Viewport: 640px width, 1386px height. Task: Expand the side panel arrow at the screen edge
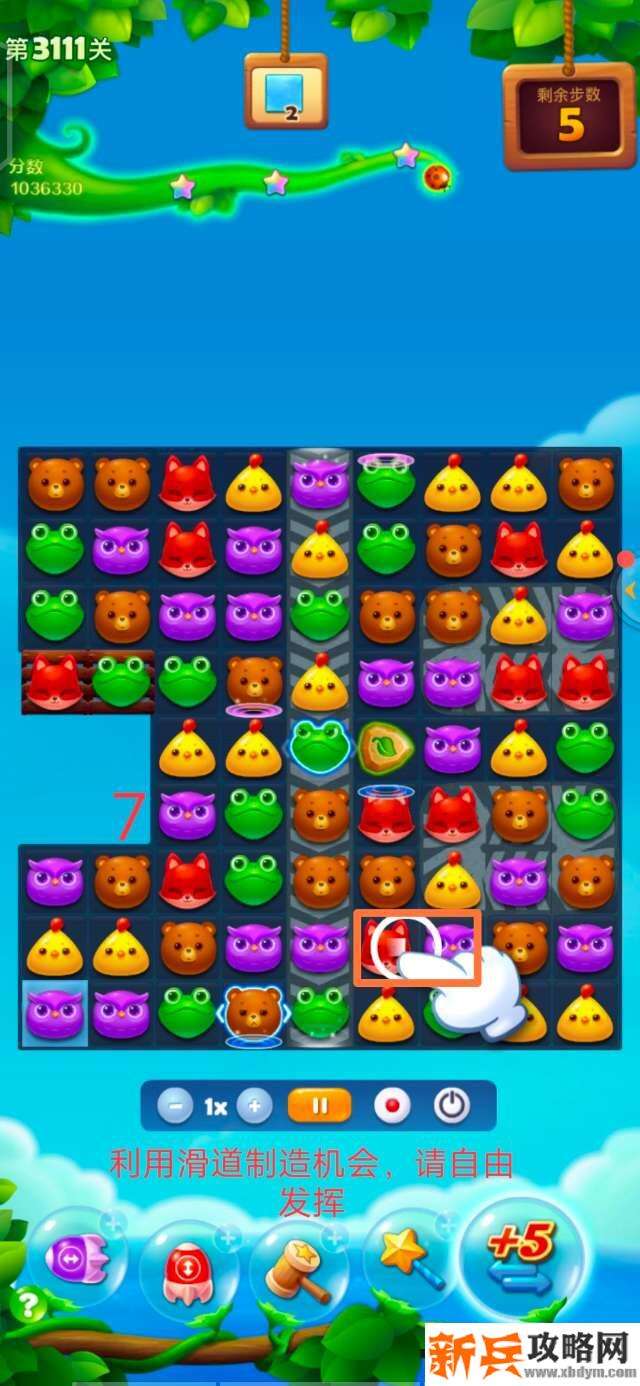tap(631, 590)
